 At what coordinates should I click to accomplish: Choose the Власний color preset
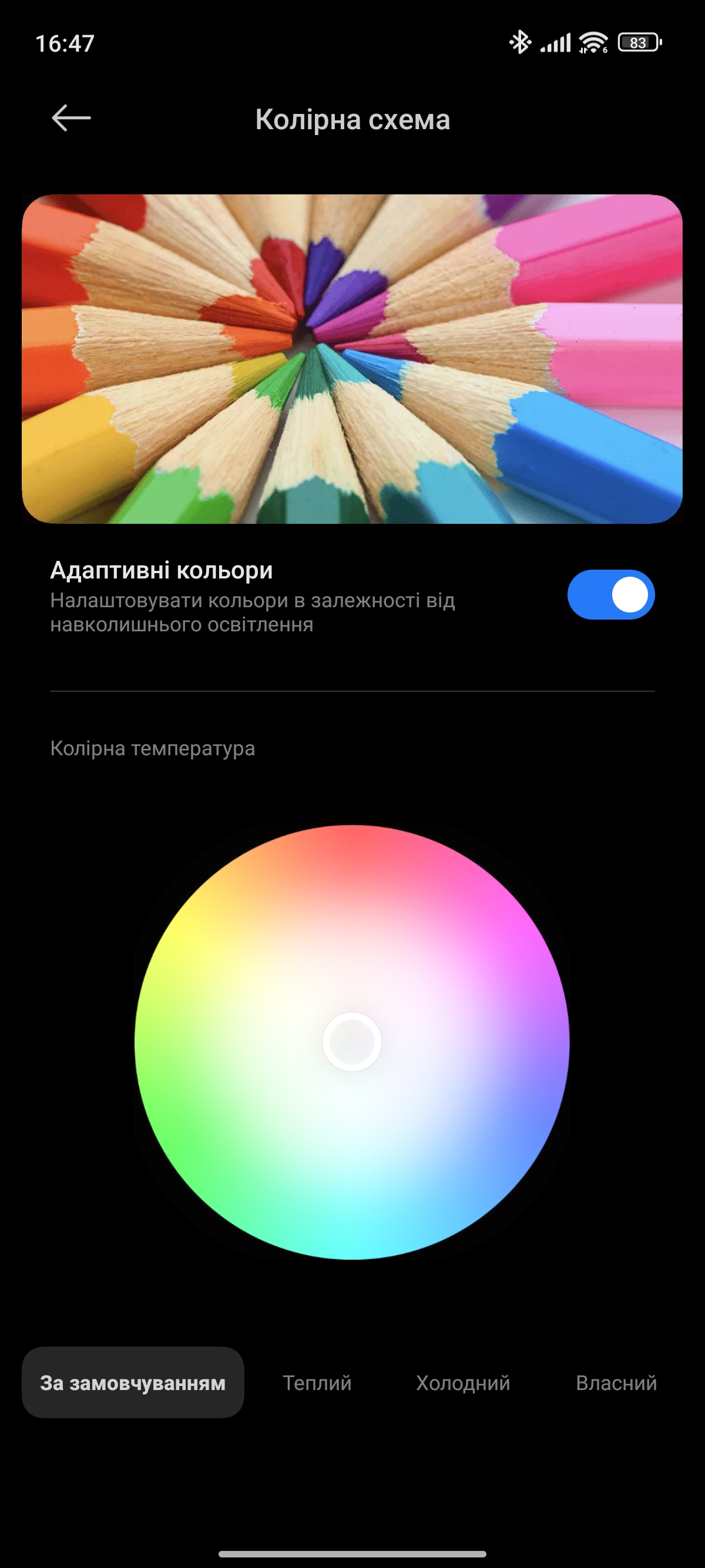pos(616,1382)
